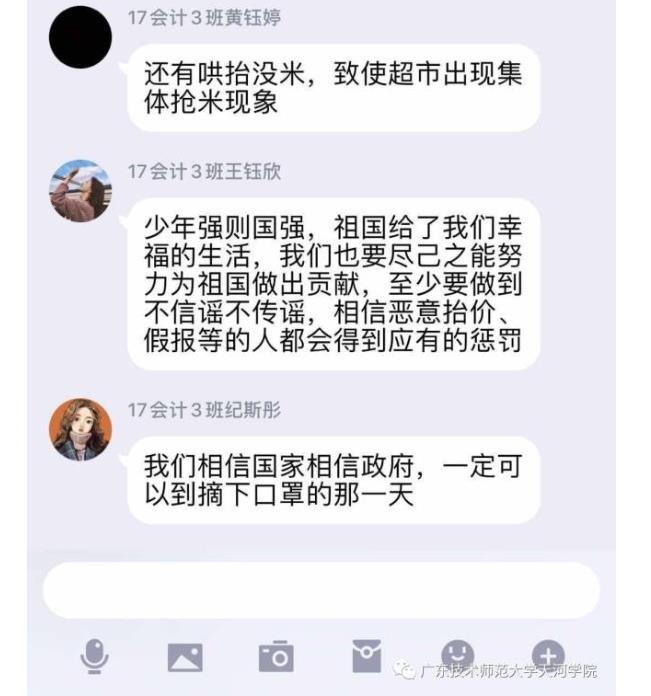Open the voice message microphone

point(95,656)
